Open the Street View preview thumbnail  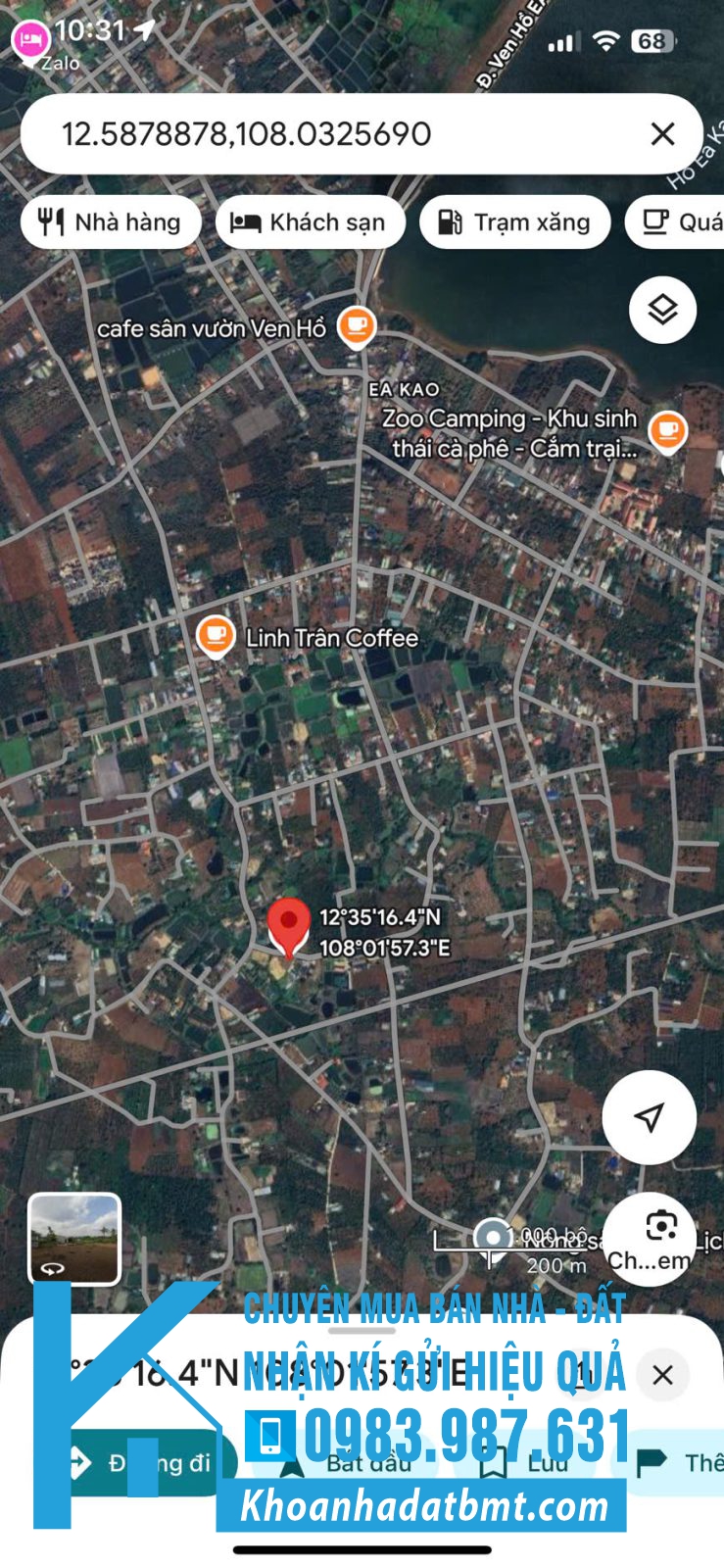[x=74, y=1239]
